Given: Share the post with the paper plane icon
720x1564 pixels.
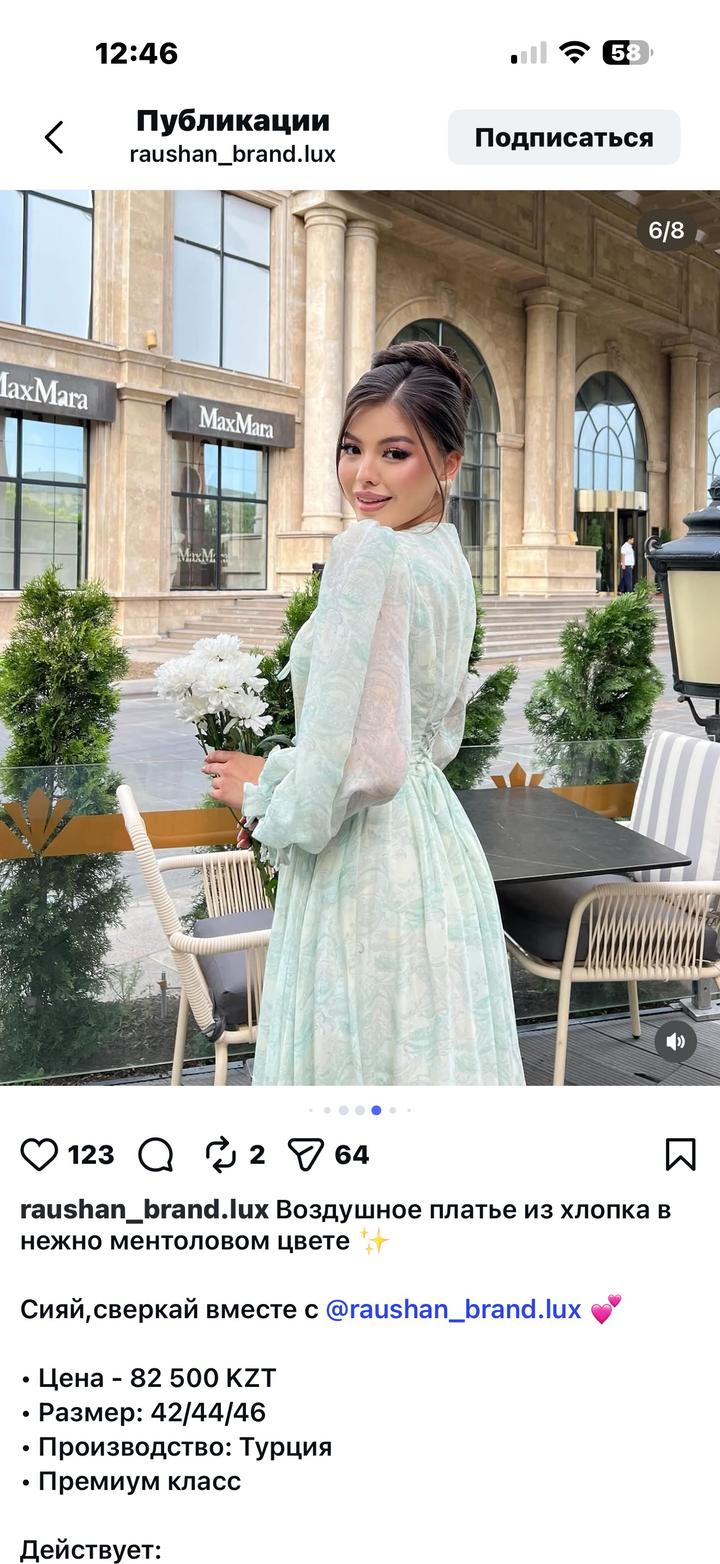Looking at the screenshot, I should (x=305, y=1155).
